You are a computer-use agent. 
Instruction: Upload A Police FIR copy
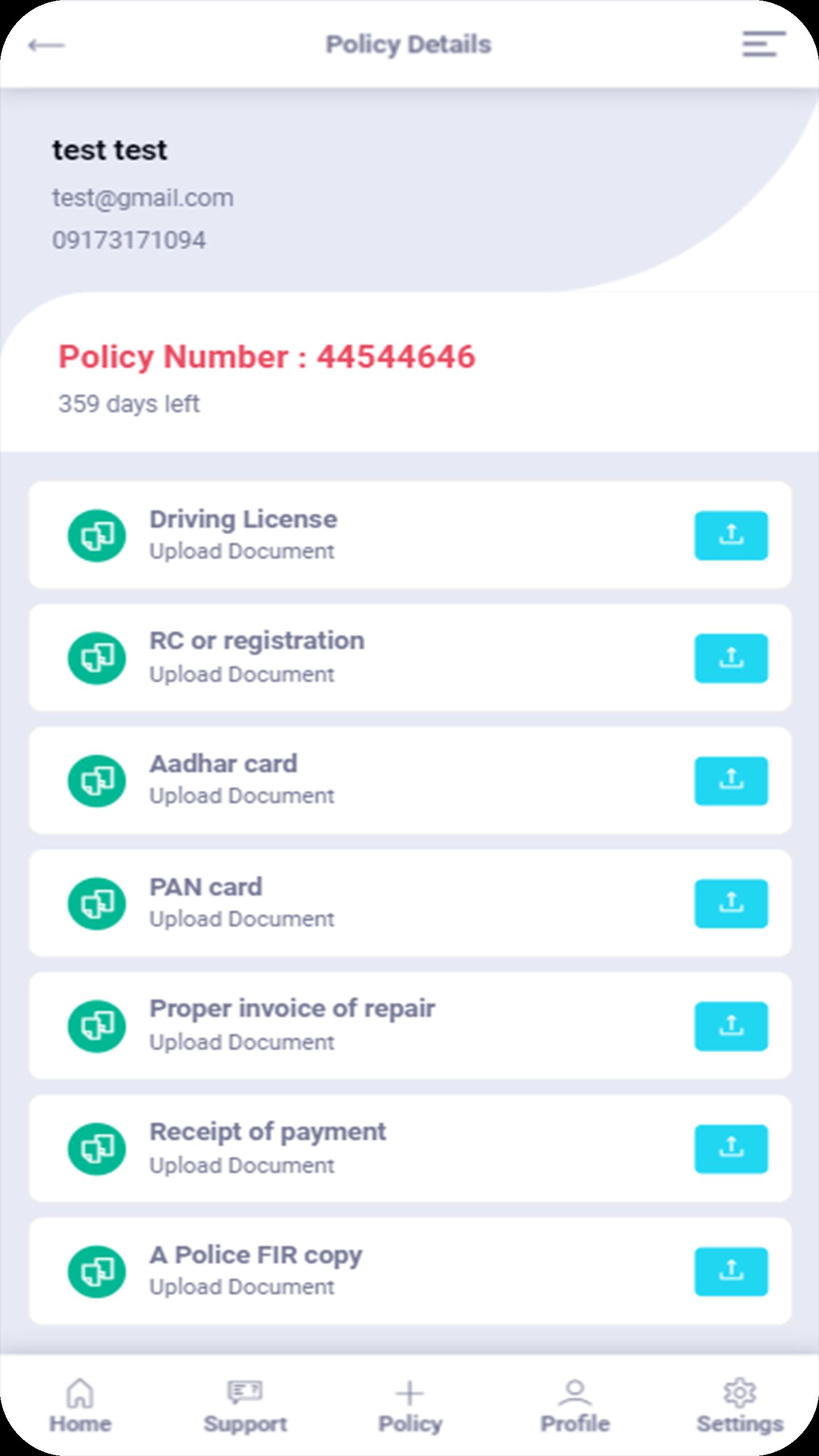[x=731, y=1272]
